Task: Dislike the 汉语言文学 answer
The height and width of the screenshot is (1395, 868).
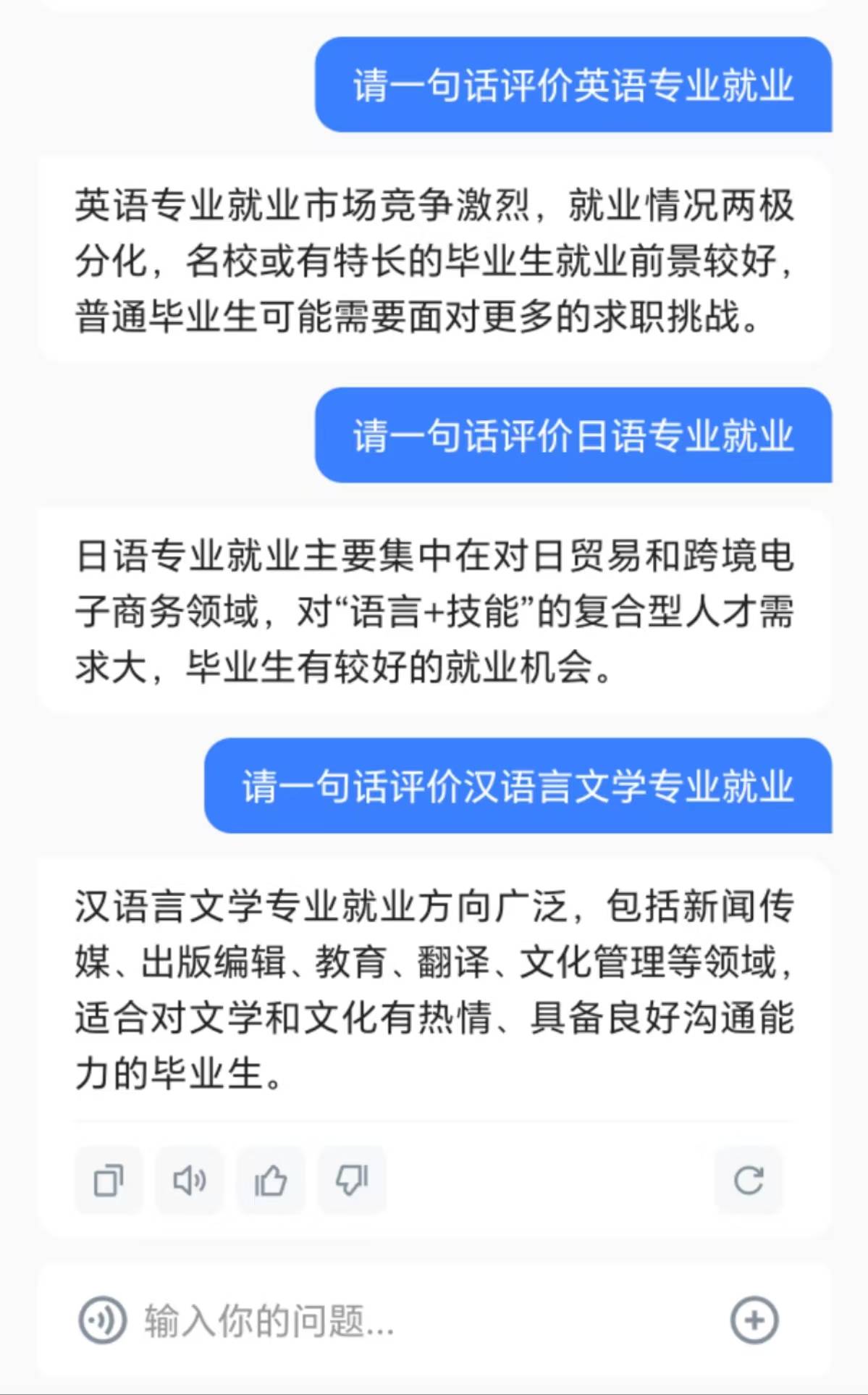Action: pos(352,1181)
